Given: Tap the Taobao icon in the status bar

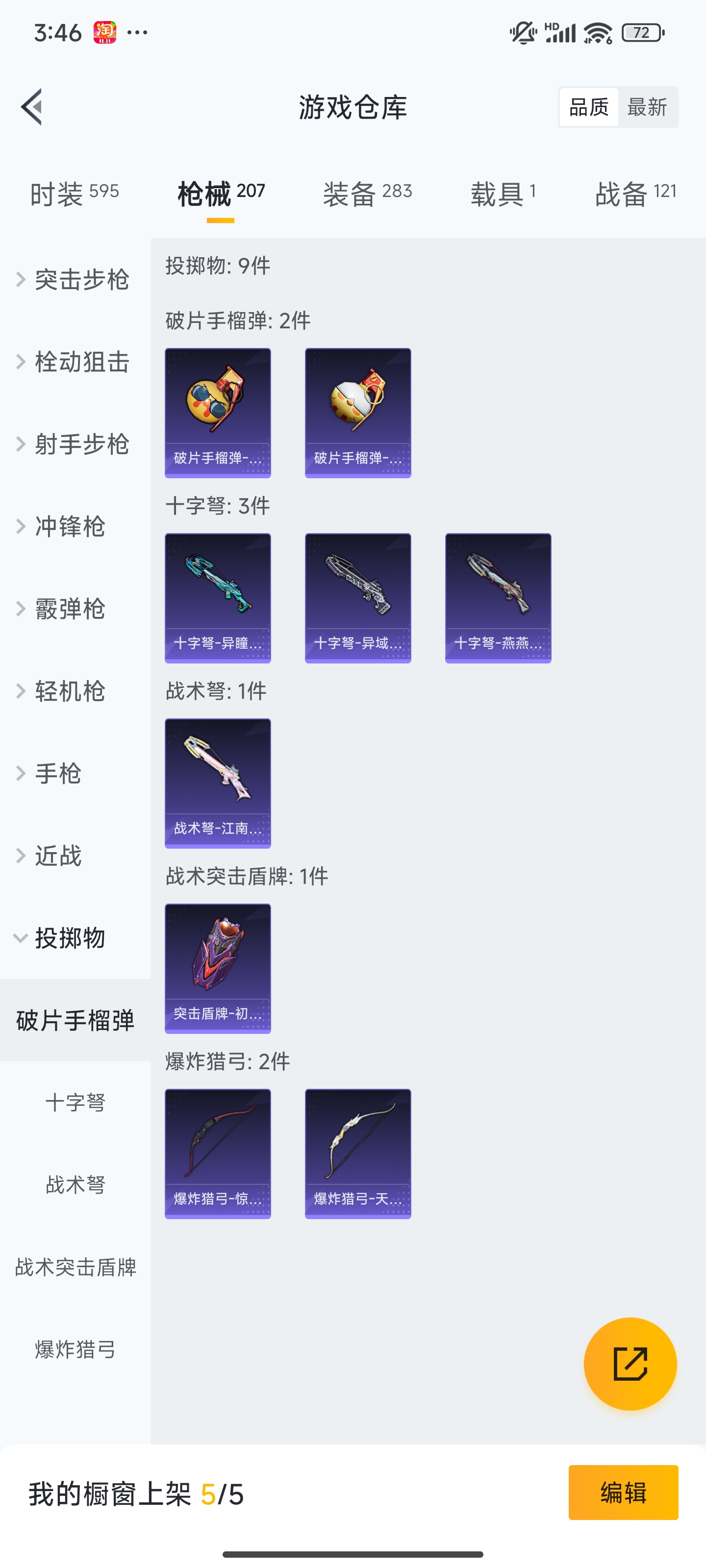Looking at the screenshot, I should click(x=105, y=33).
